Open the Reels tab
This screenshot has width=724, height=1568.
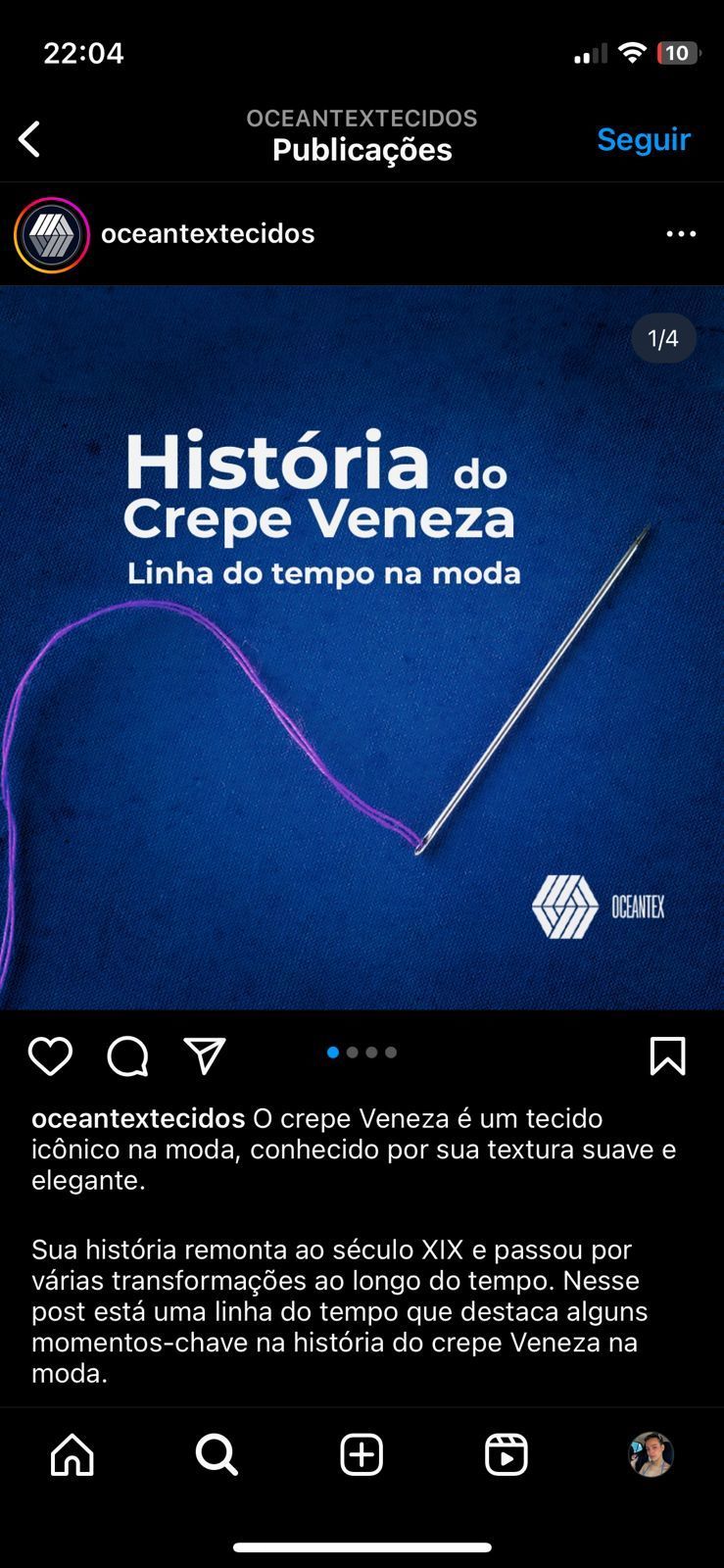(507, 1454)
